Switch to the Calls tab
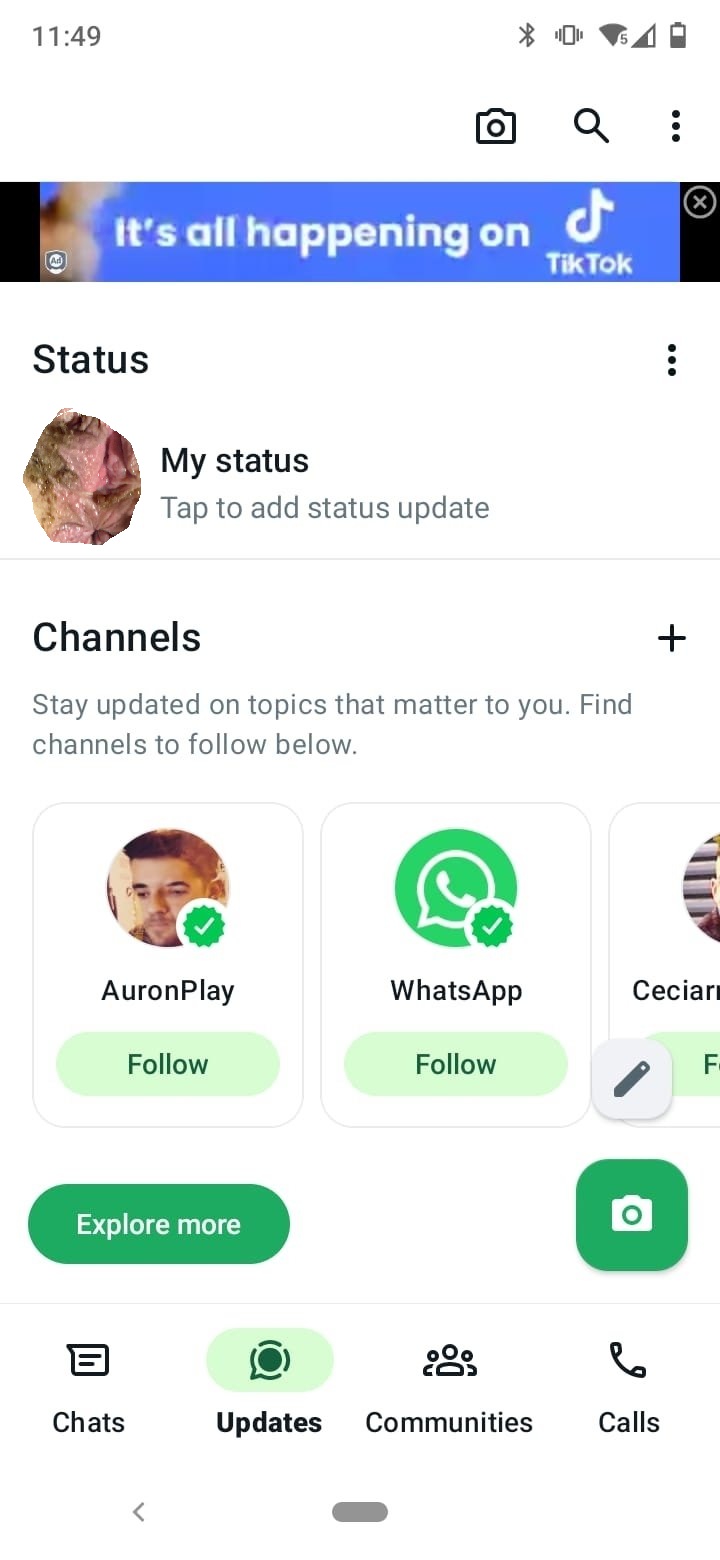The image size is (720, 1560). (629, 1387)
